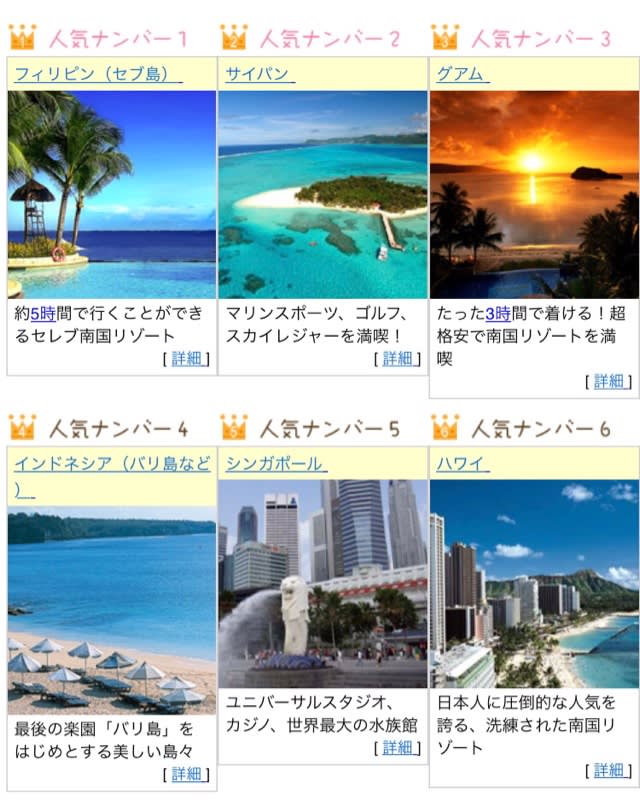Open the Singapore Merlion photo
The width and height of the screenshot is (640, 808).
click(x=322, y=584)
